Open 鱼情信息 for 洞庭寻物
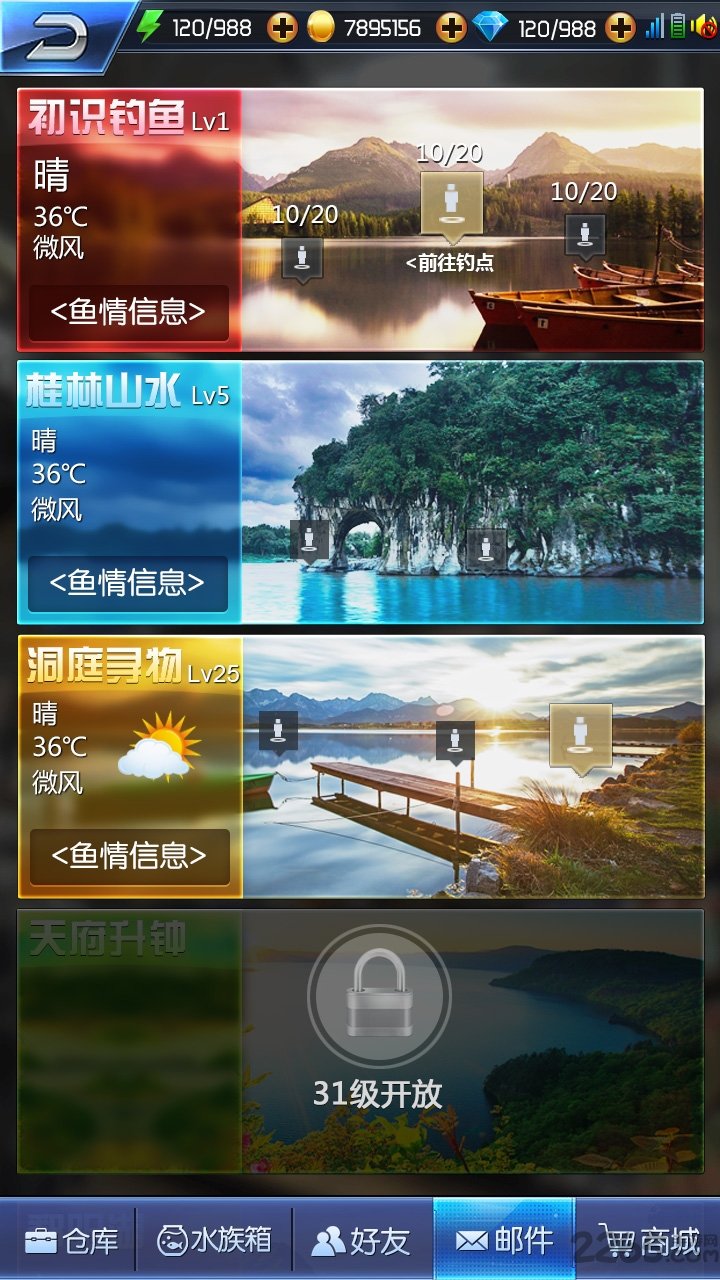 coord(129,856)
